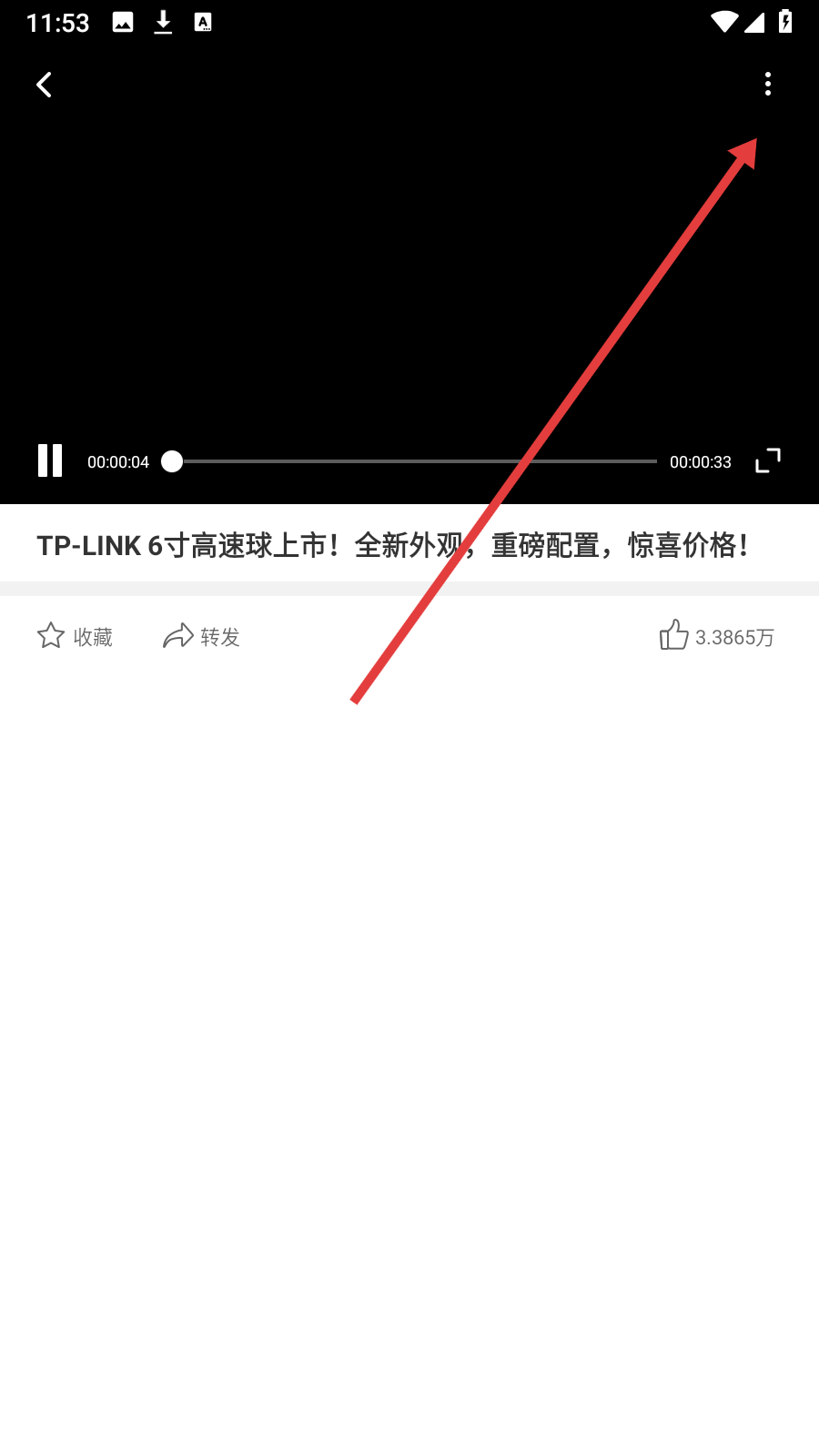Enter fullscreen video mode
Screen dimensions: 819x1456
[768, 460]
